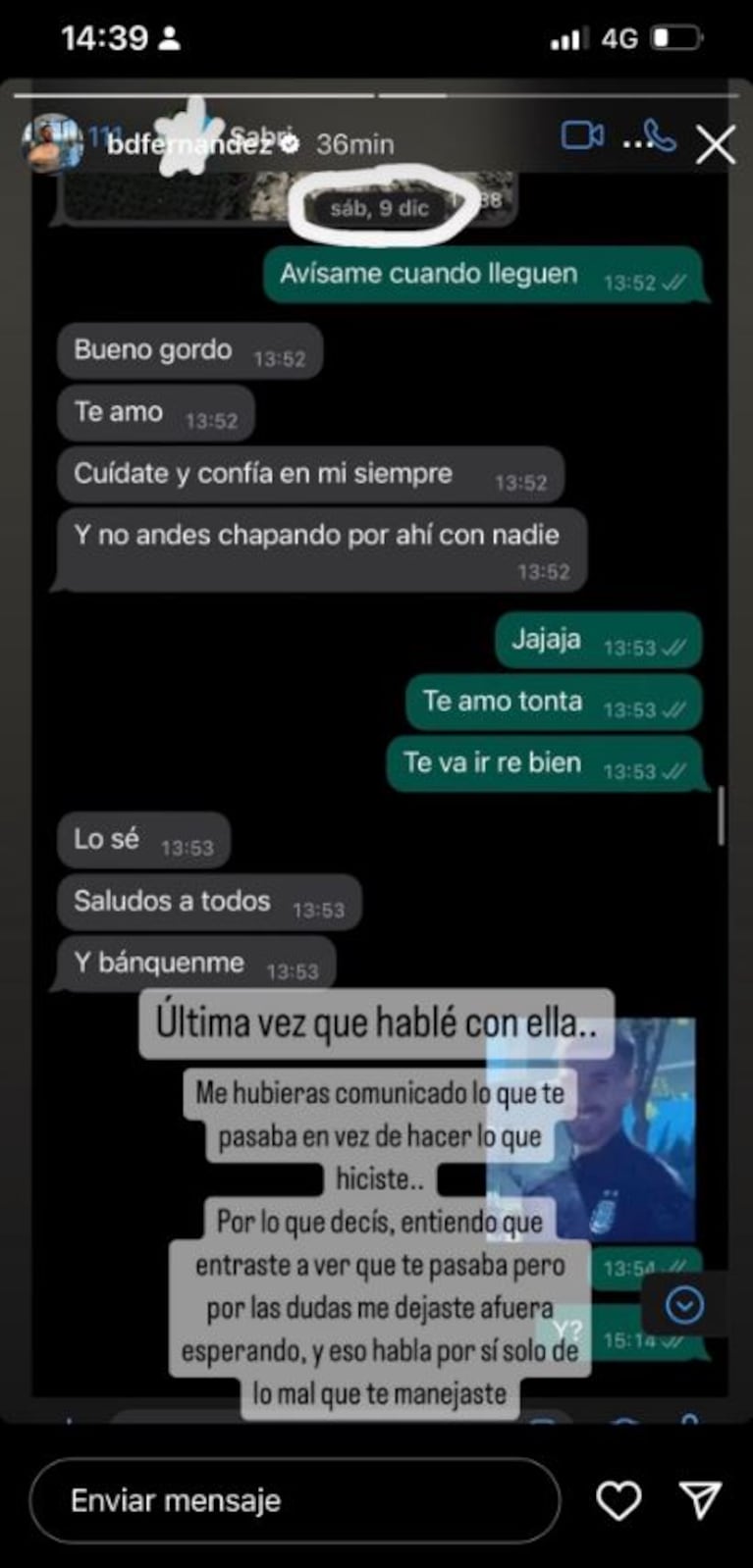Tap bdfernandez profile avatar
Image resolution: width=753 pixels, height=1568 pixels.
click(x=50, y=141)
